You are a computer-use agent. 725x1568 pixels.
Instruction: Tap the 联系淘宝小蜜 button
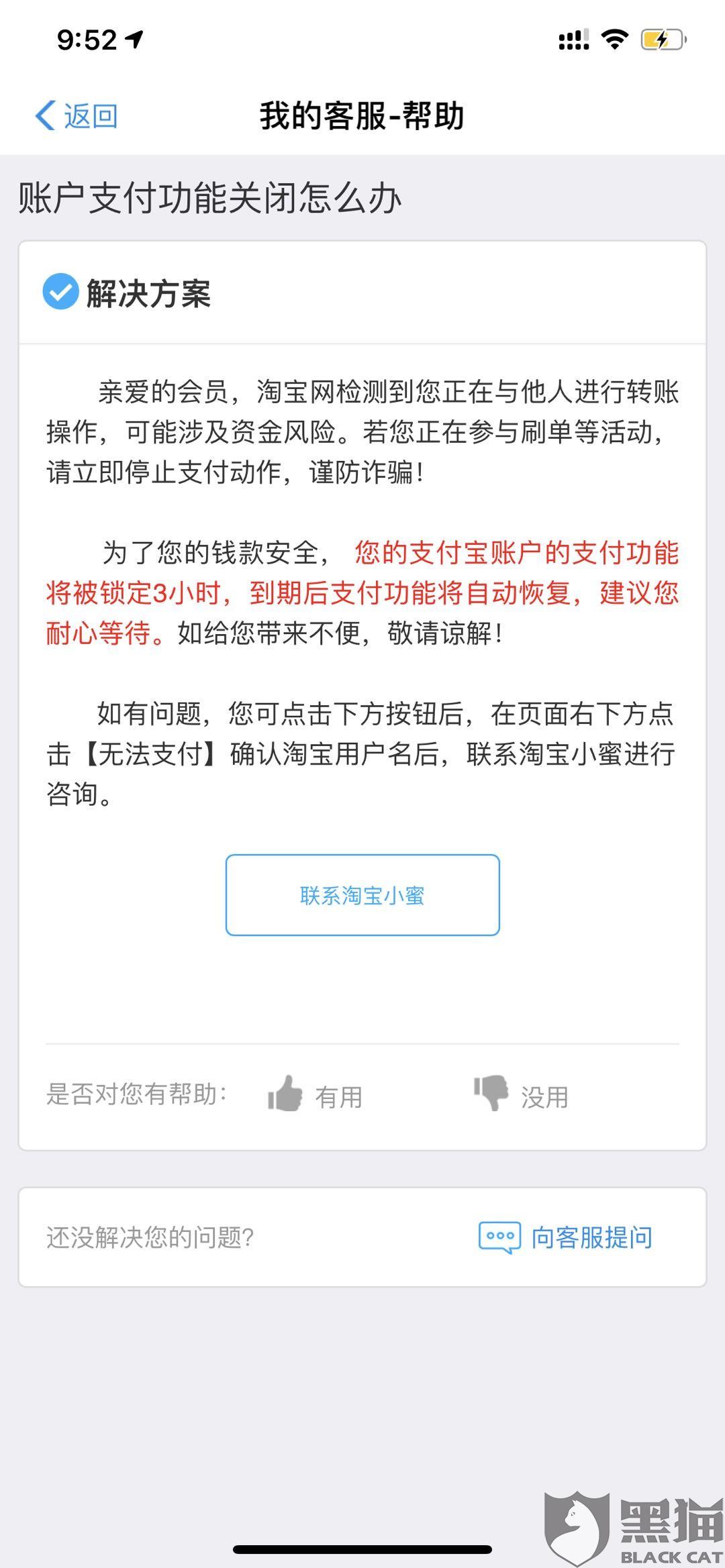click(362, 895)
